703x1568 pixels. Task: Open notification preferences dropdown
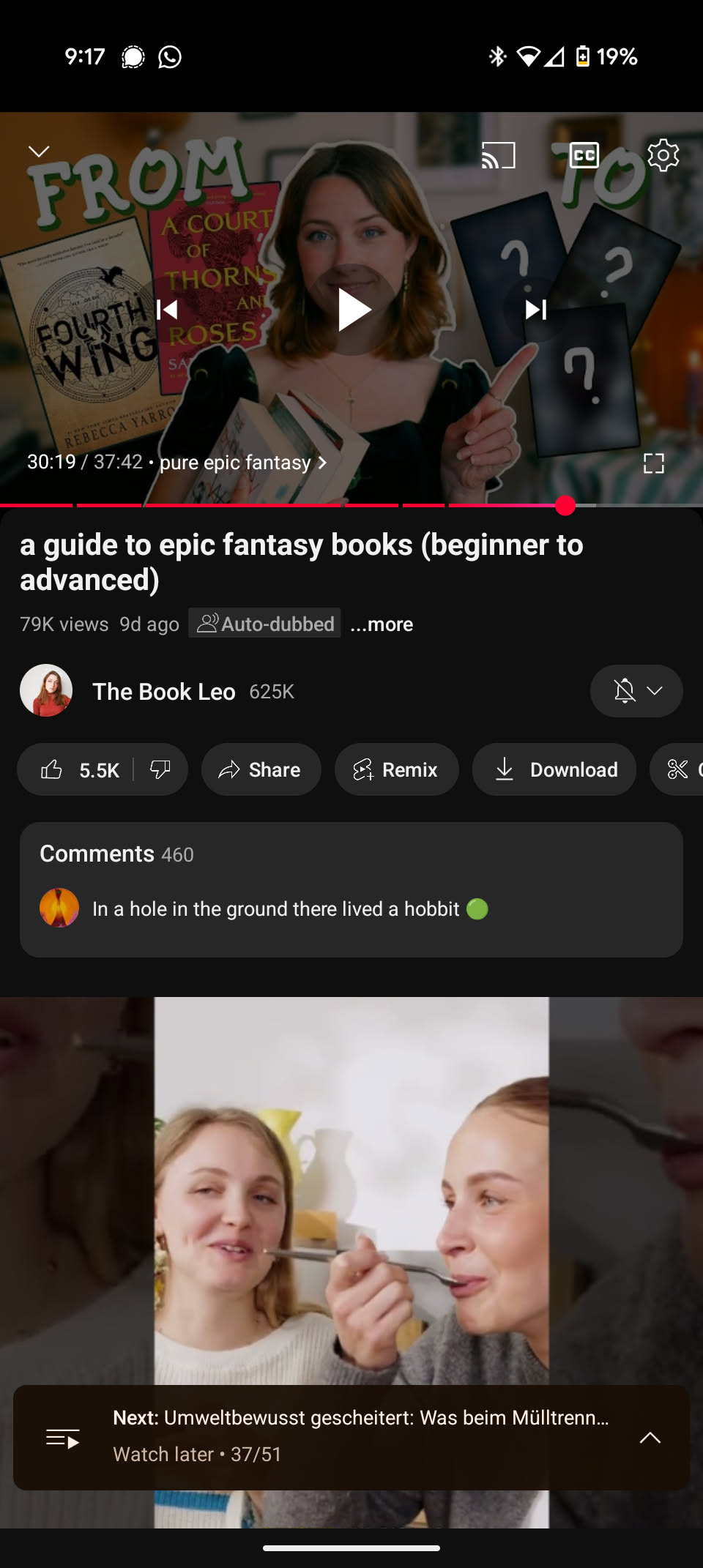pos(636,691)
